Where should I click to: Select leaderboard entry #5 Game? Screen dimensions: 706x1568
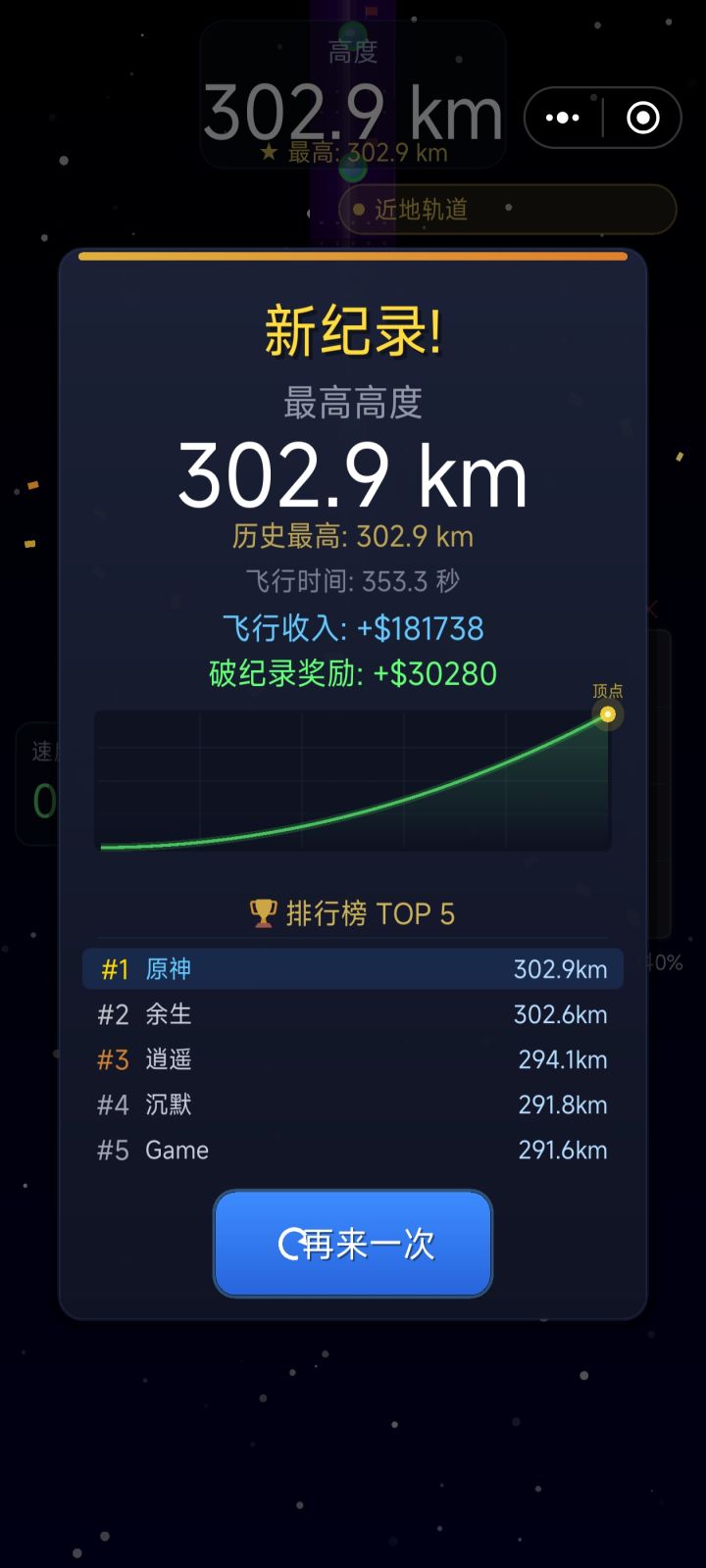(x=352, y=1150)
